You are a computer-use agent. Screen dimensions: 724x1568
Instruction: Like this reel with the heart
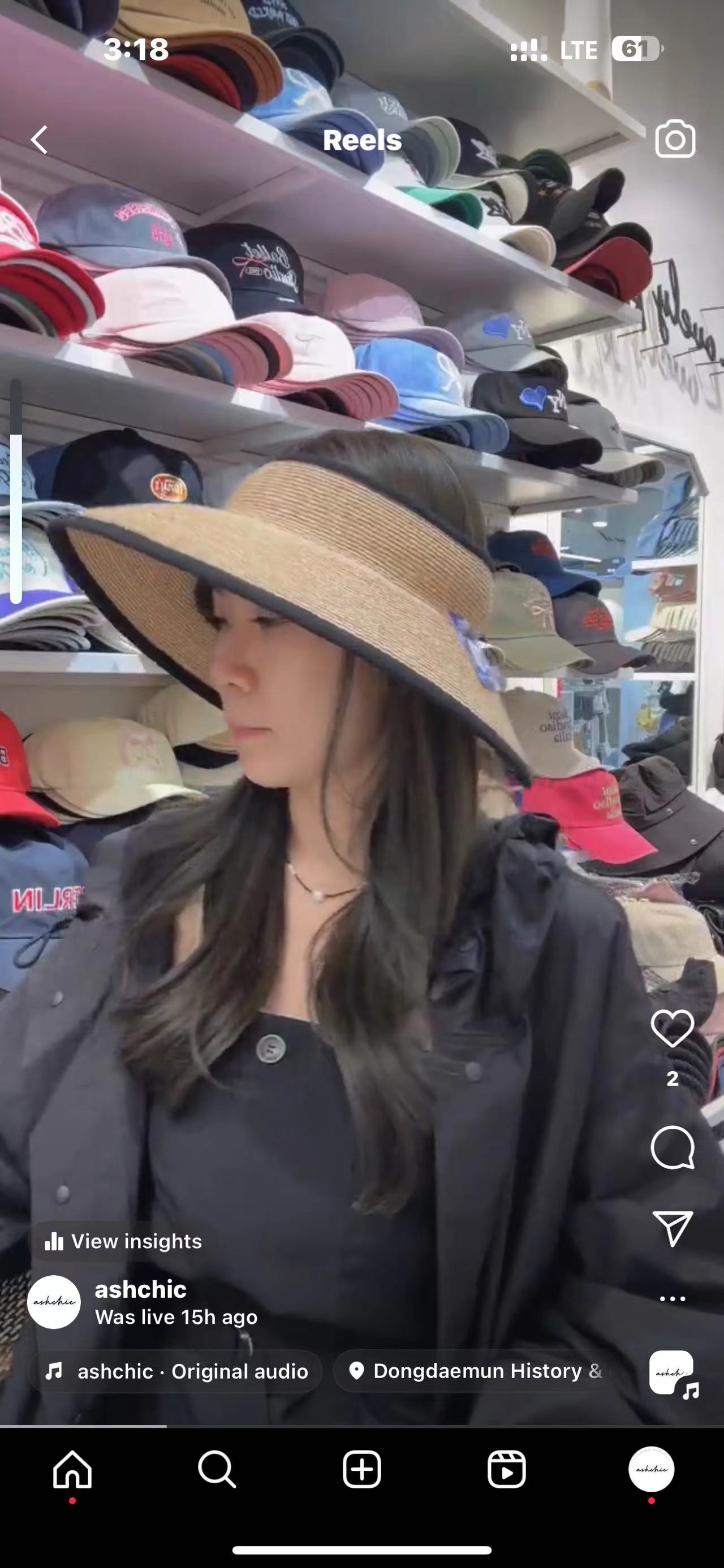coord(672,1028)
